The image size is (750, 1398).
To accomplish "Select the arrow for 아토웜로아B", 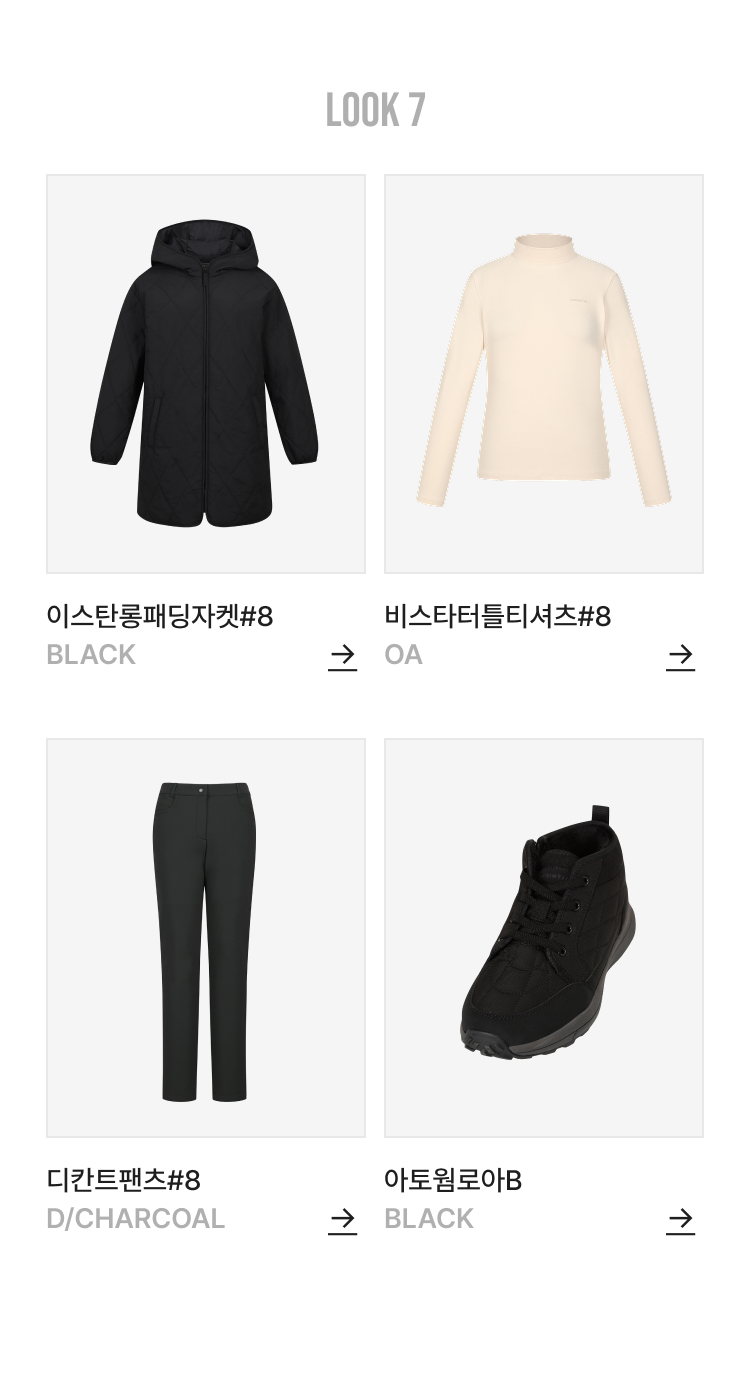I will [x=680, y=1220].
